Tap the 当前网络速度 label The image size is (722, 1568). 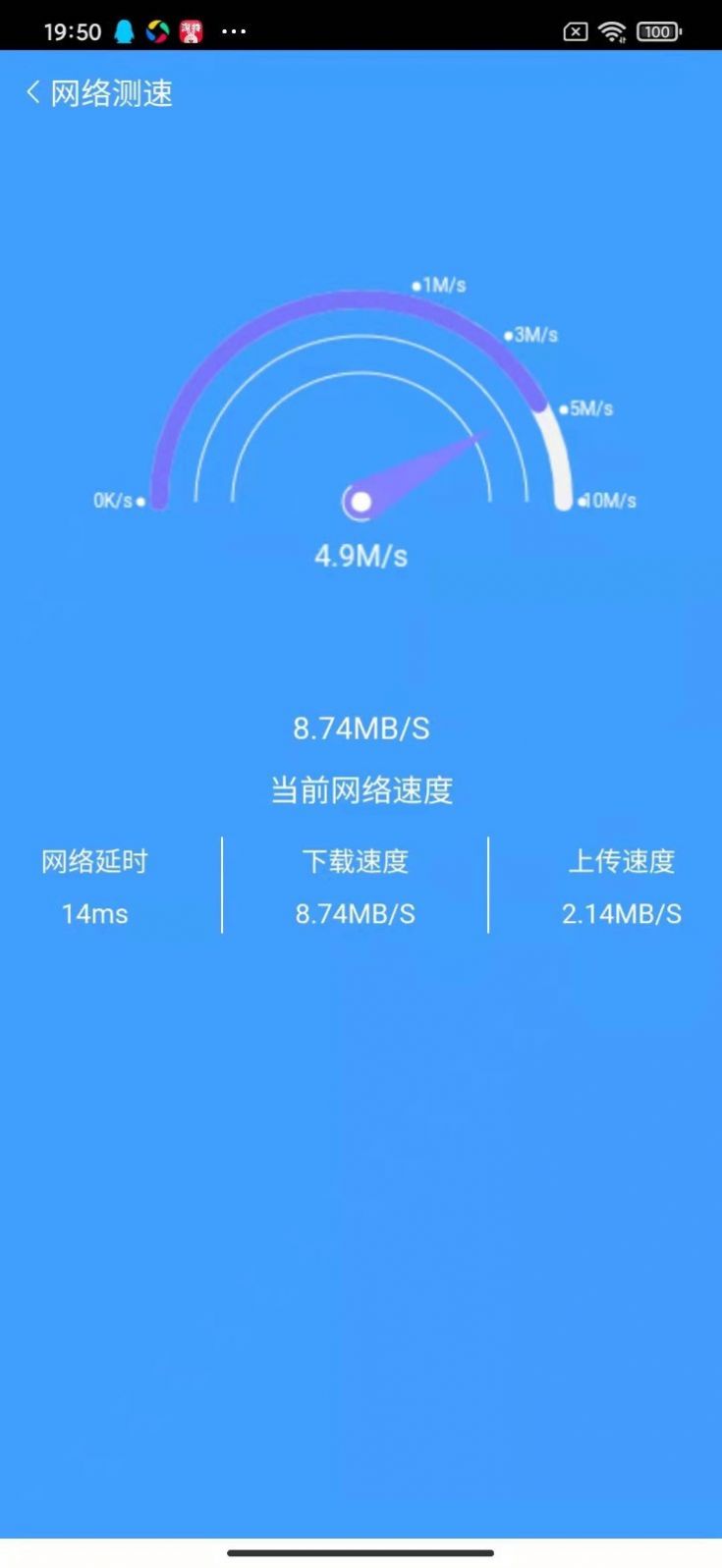click(x=361, y=788)
